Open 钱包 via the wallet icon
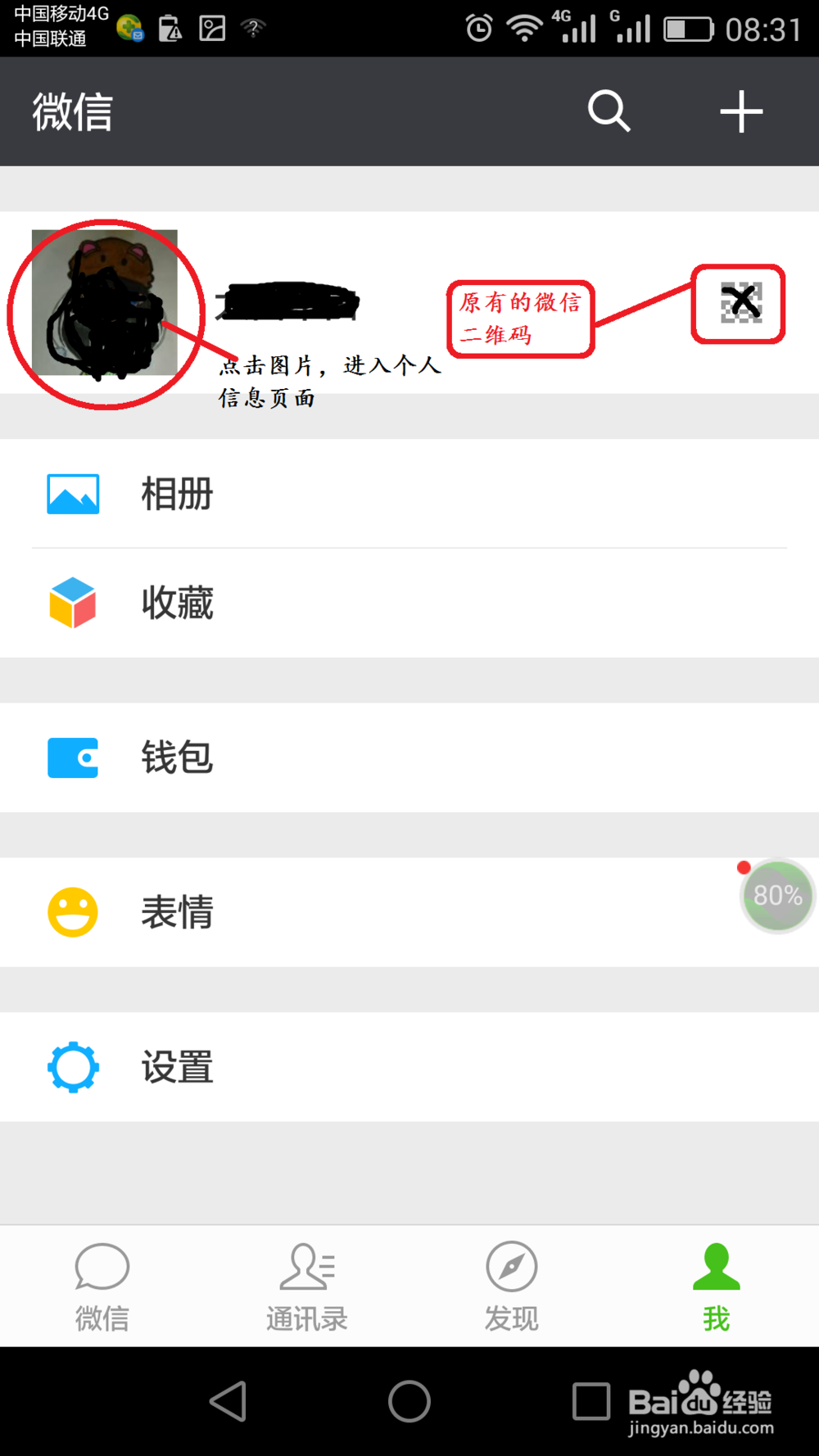 [72, 757]
